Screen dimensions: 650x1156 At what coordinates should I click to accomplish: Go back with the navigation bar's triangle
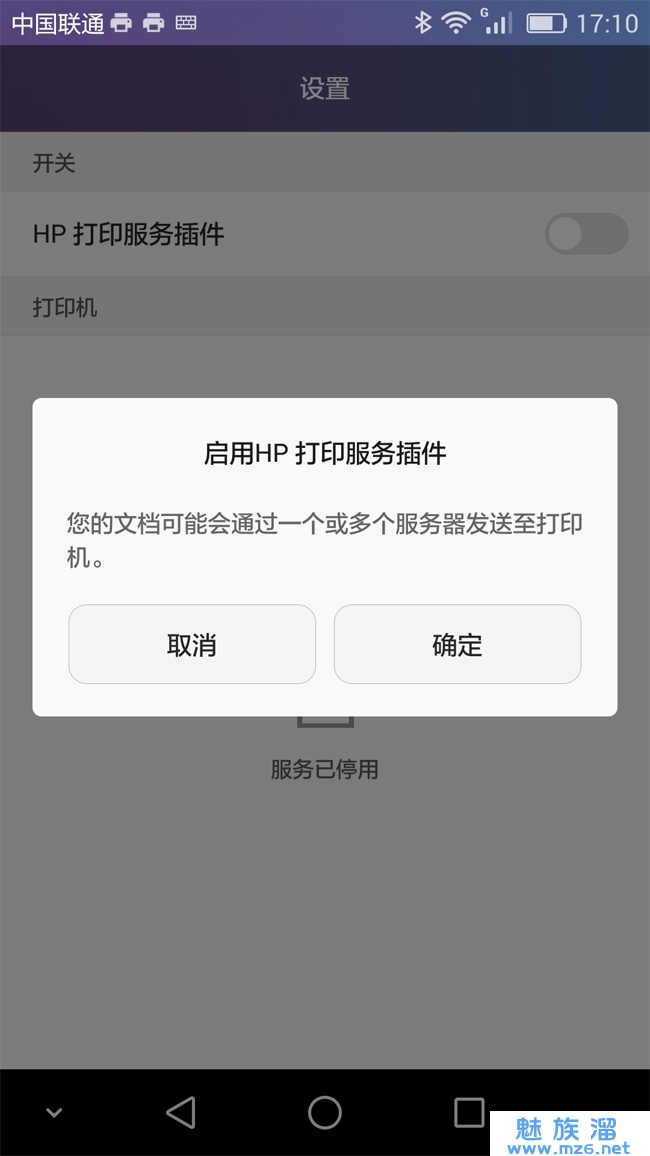(181, 1112)
